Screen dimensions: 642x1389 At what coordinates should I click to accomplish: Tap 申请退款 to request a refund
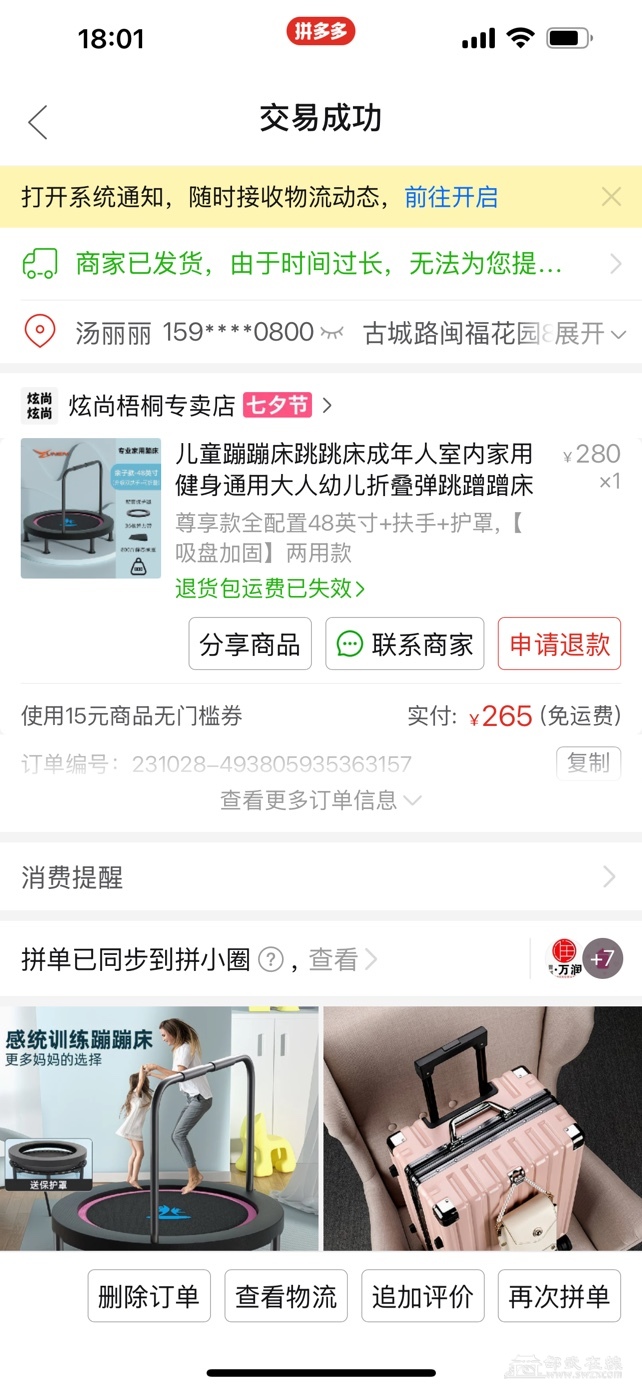coord(559,644)
